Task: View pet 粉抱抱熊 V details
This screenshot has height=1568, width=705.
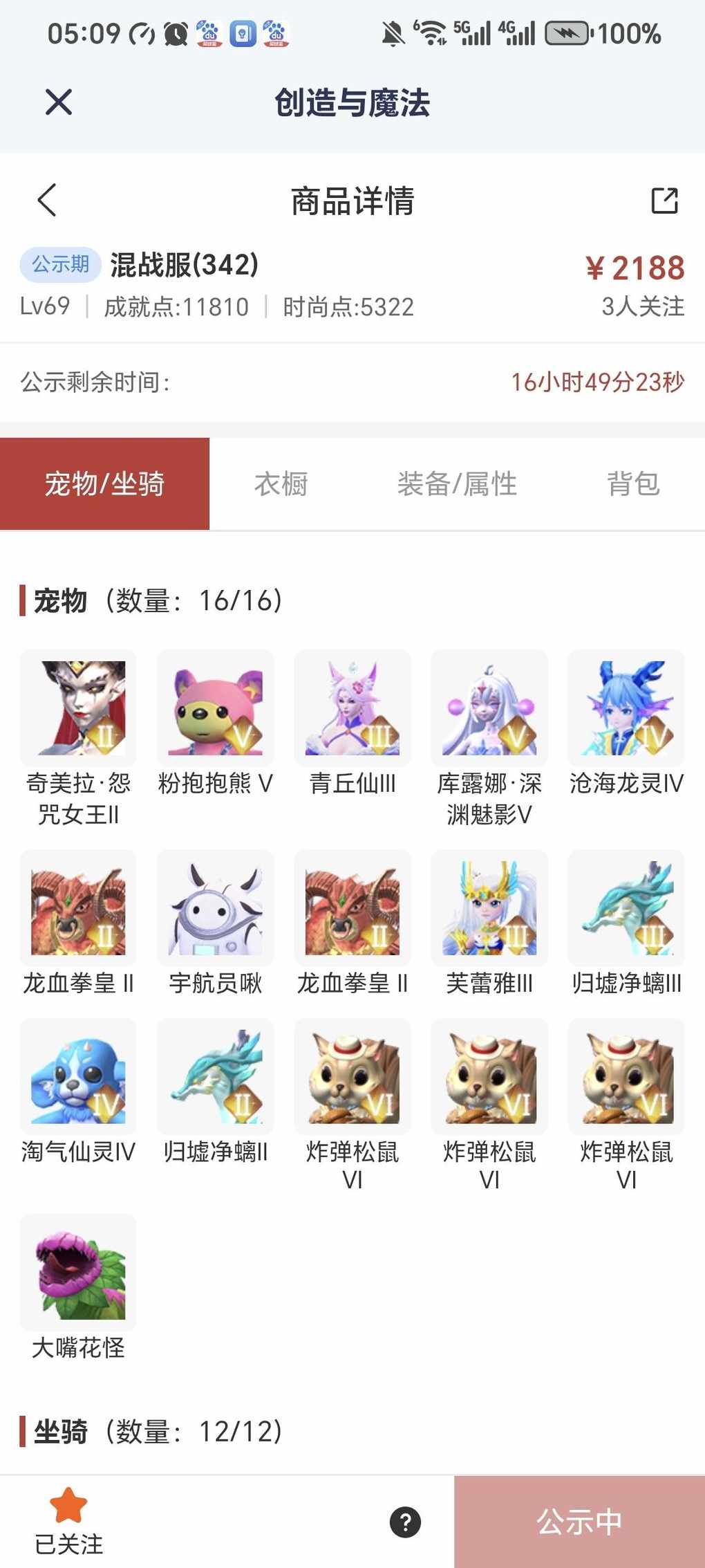Action: 215,708
